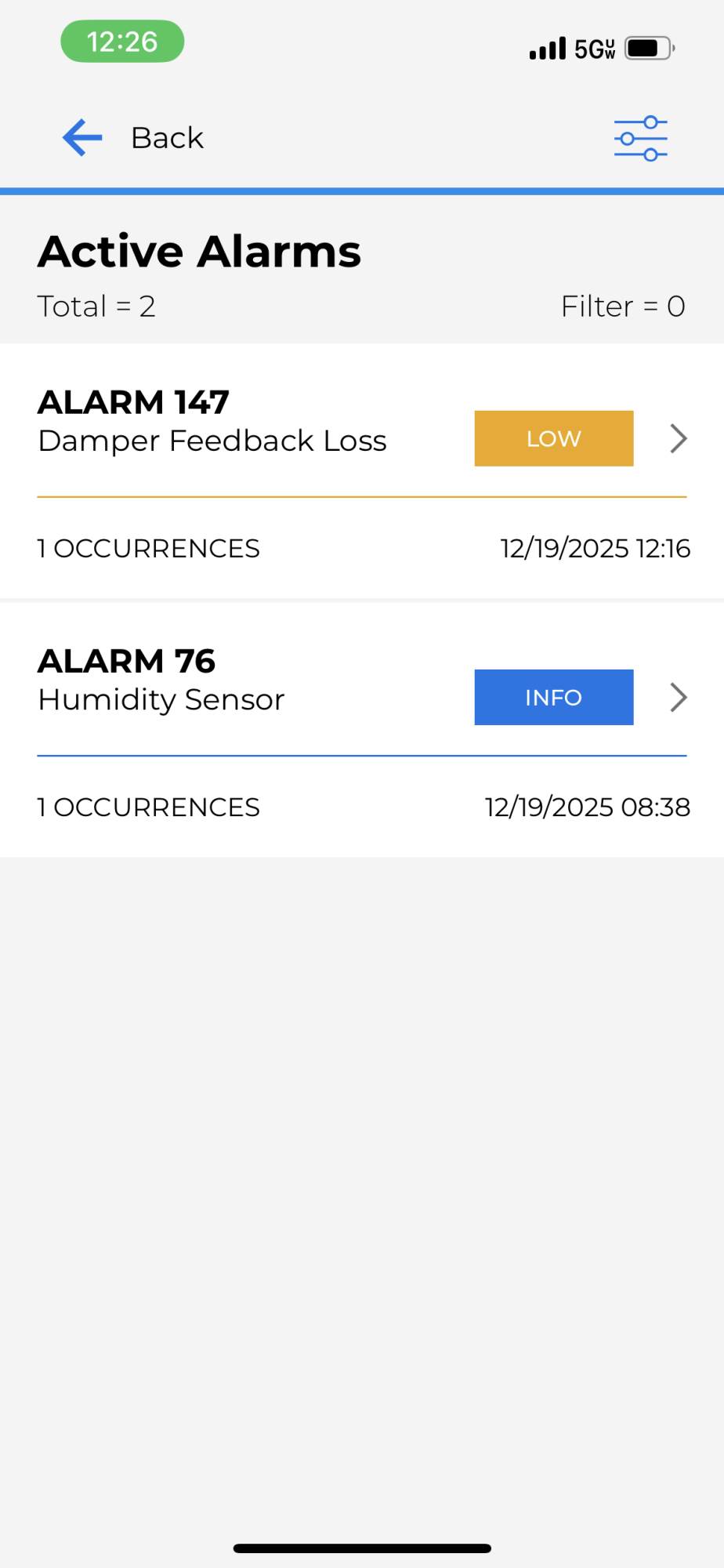Open Alarm 147 Damper Feedback Loss details
Viewport: 724px width, 1568px height.
tap(678, 438)
